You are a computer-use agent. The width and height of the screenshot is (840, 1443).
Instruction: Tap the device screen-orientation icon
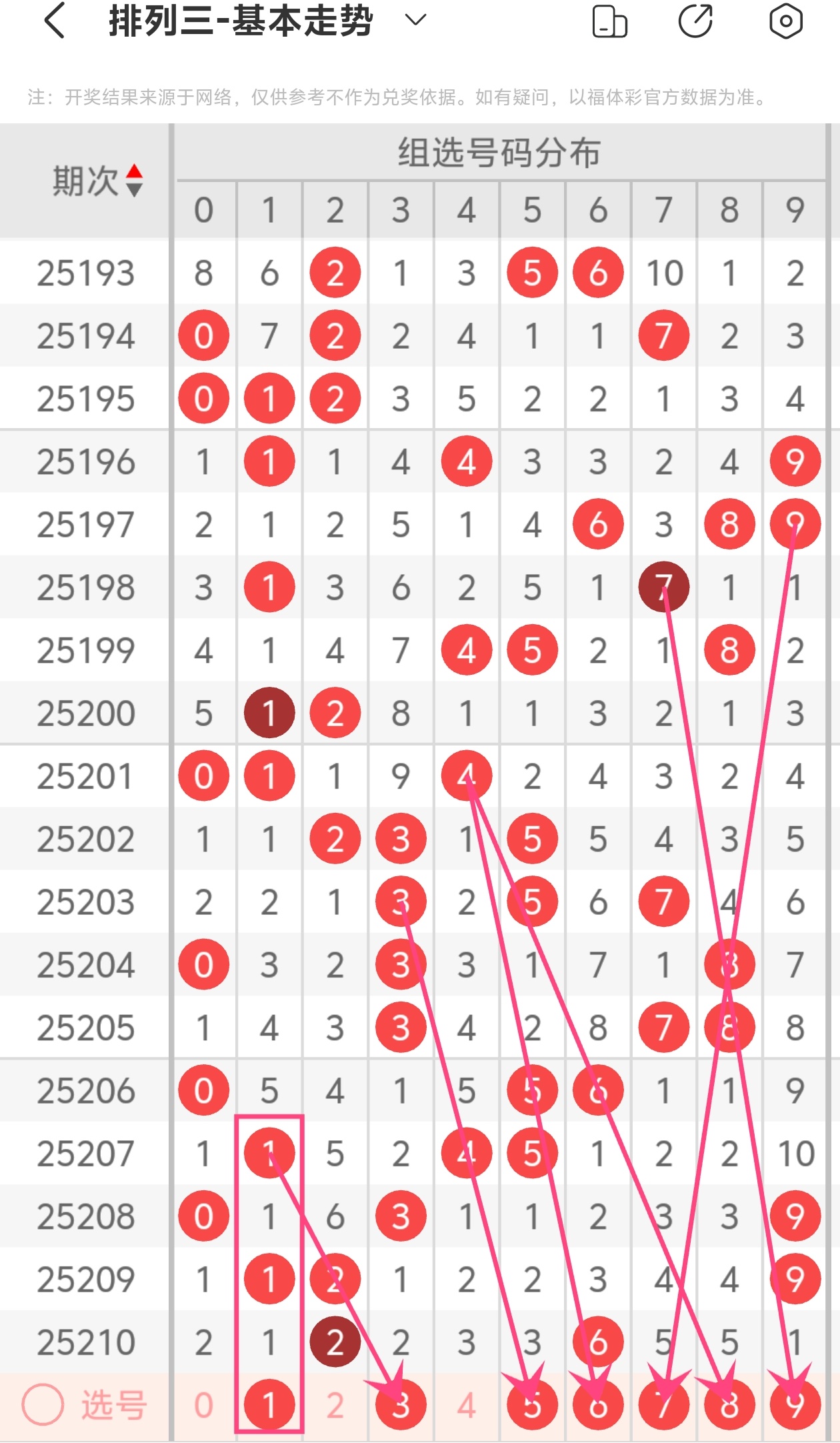[609, 21]
